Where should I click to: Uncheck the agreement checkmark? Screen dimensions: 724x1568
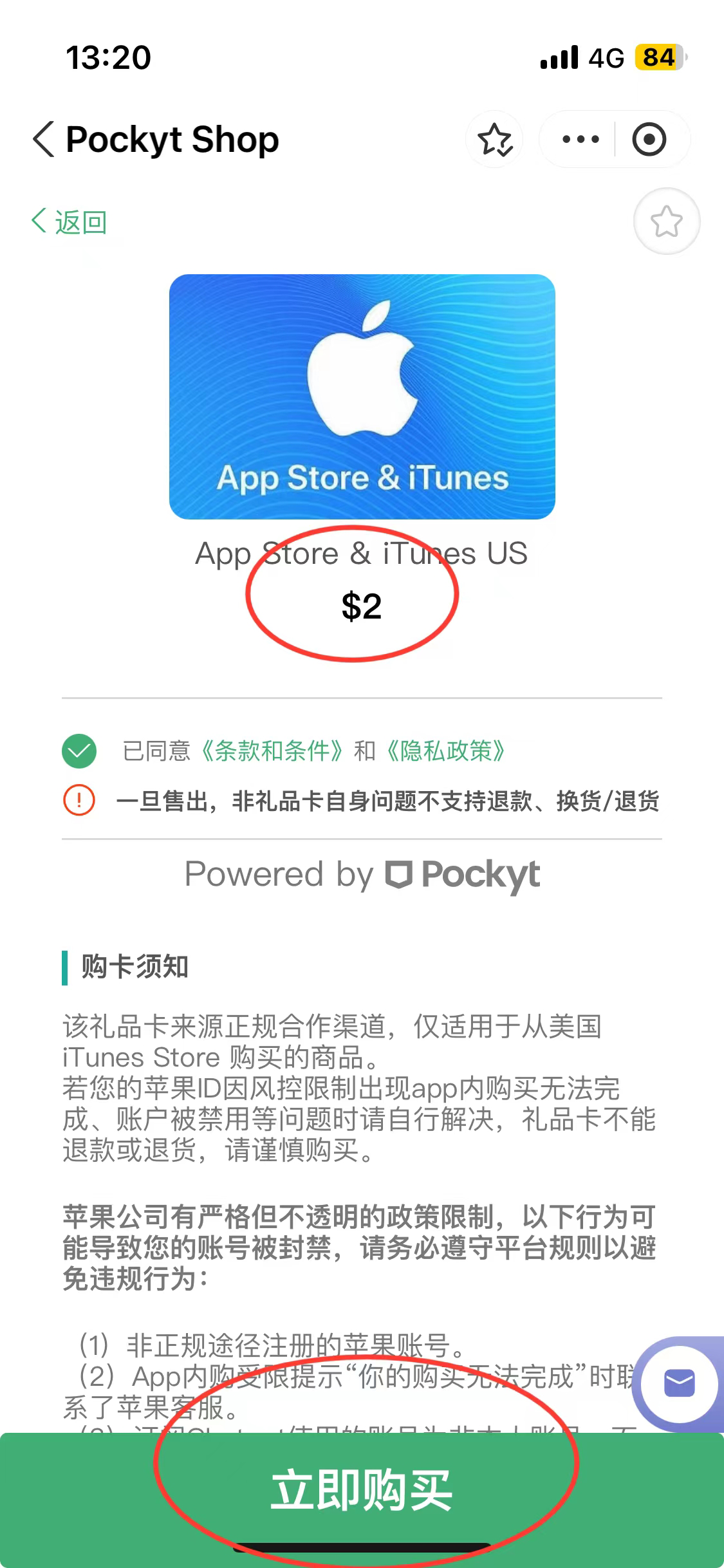(x=79, y=751)
